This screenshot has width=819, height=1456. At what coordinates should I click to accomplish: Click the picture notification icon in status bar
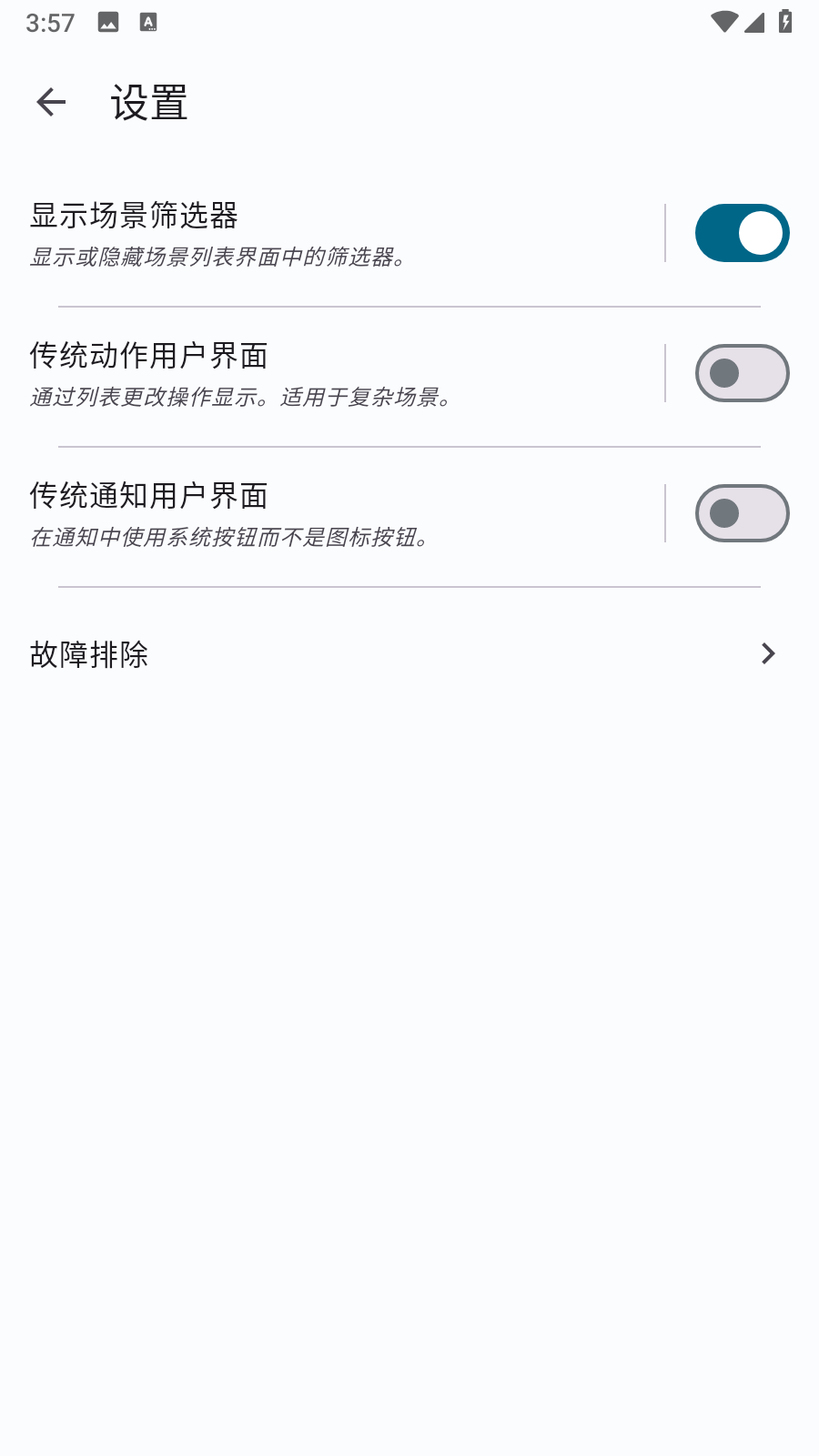pyautogui.click(x=109, y=22)
